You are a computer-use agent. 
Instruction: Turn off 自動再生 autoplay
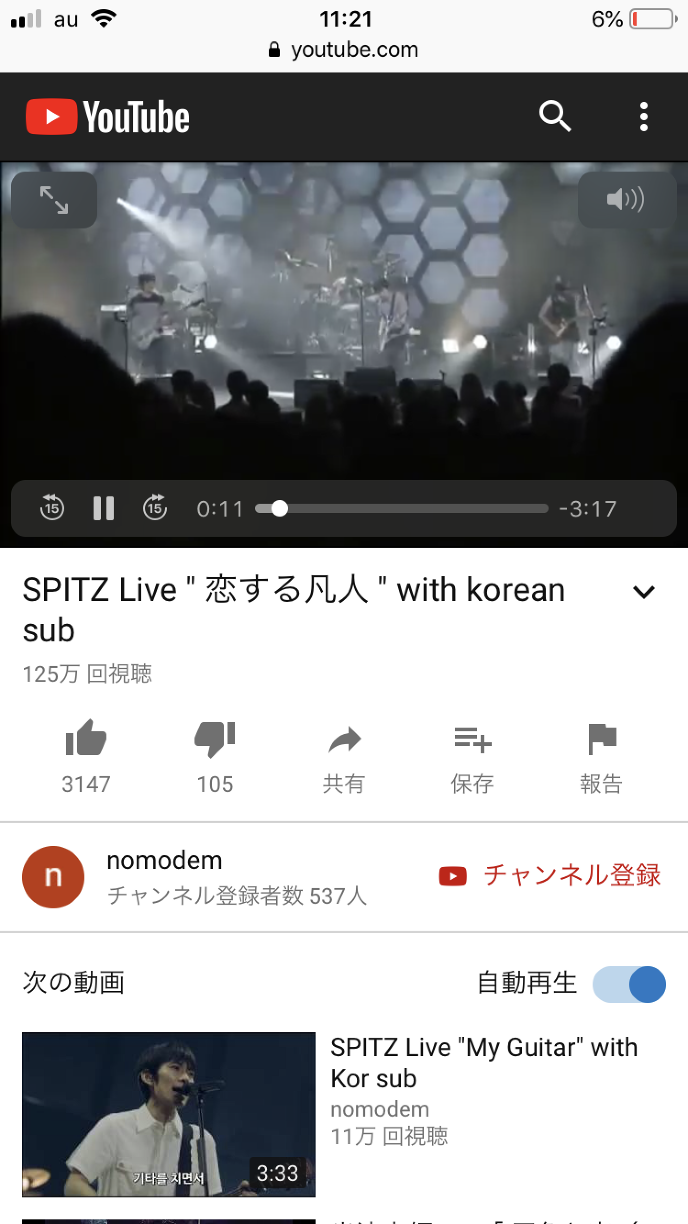[629, 984]
